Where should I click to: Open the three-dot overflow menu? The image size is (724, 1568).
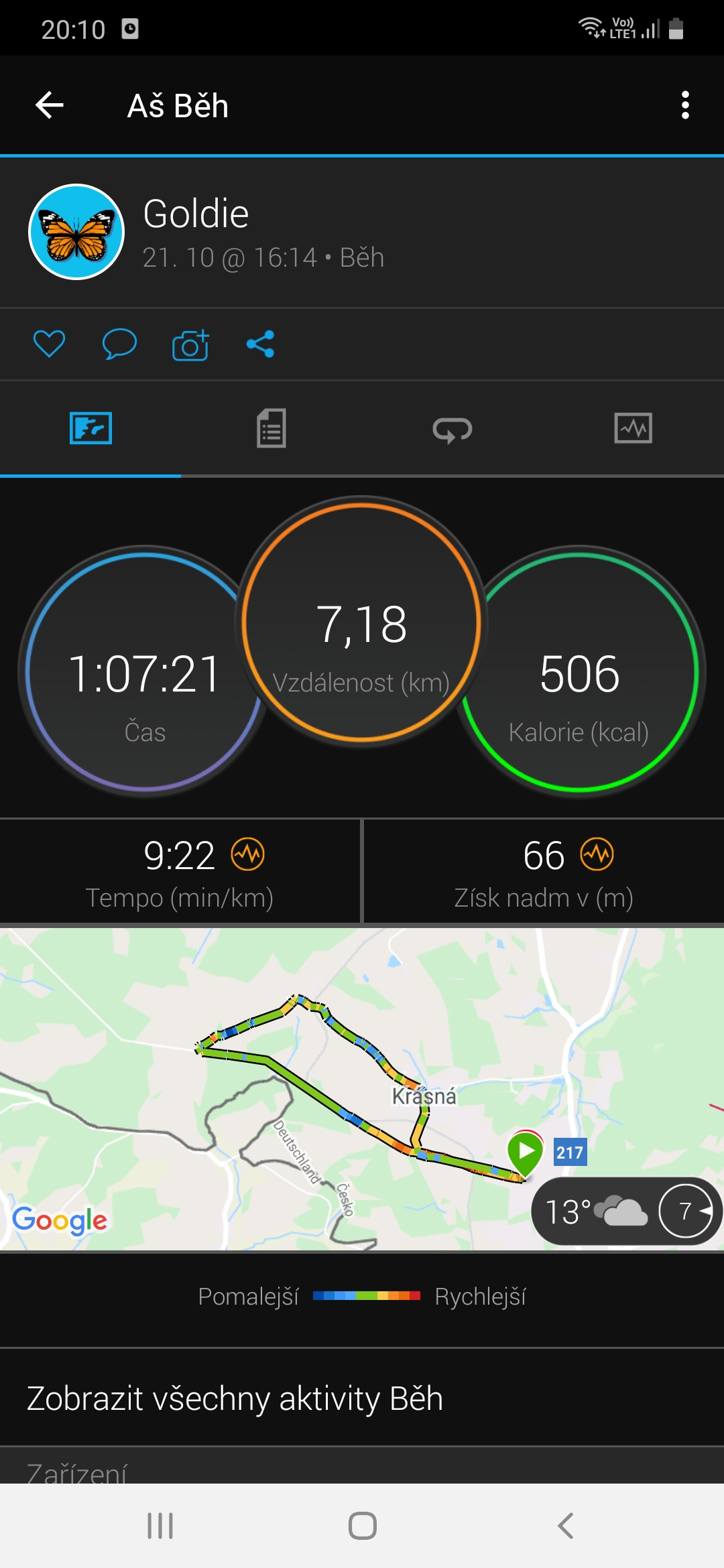pyautogui.click(x=684, y=105)
